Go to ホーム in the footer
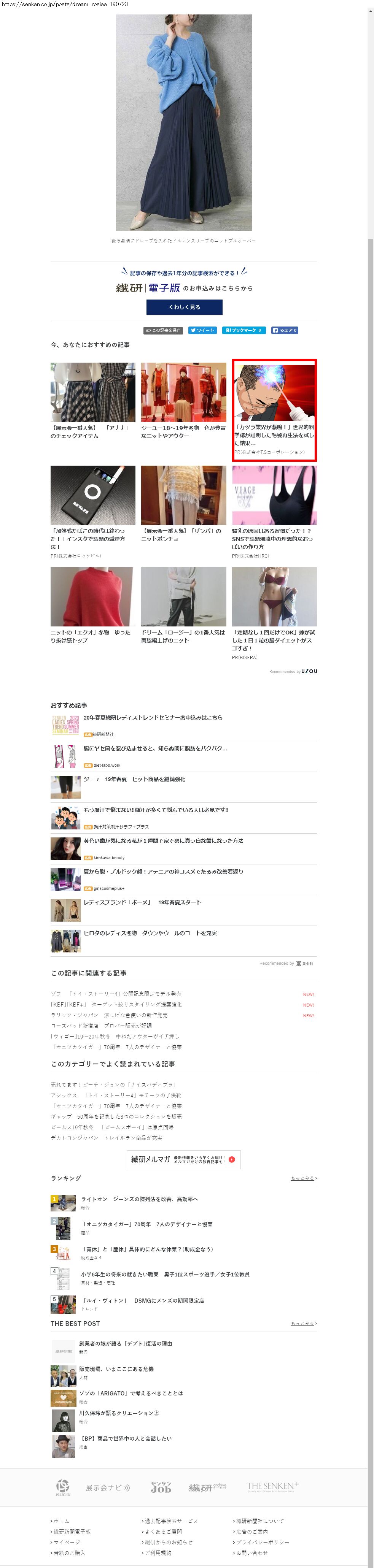 click(x=62, y=1521)
